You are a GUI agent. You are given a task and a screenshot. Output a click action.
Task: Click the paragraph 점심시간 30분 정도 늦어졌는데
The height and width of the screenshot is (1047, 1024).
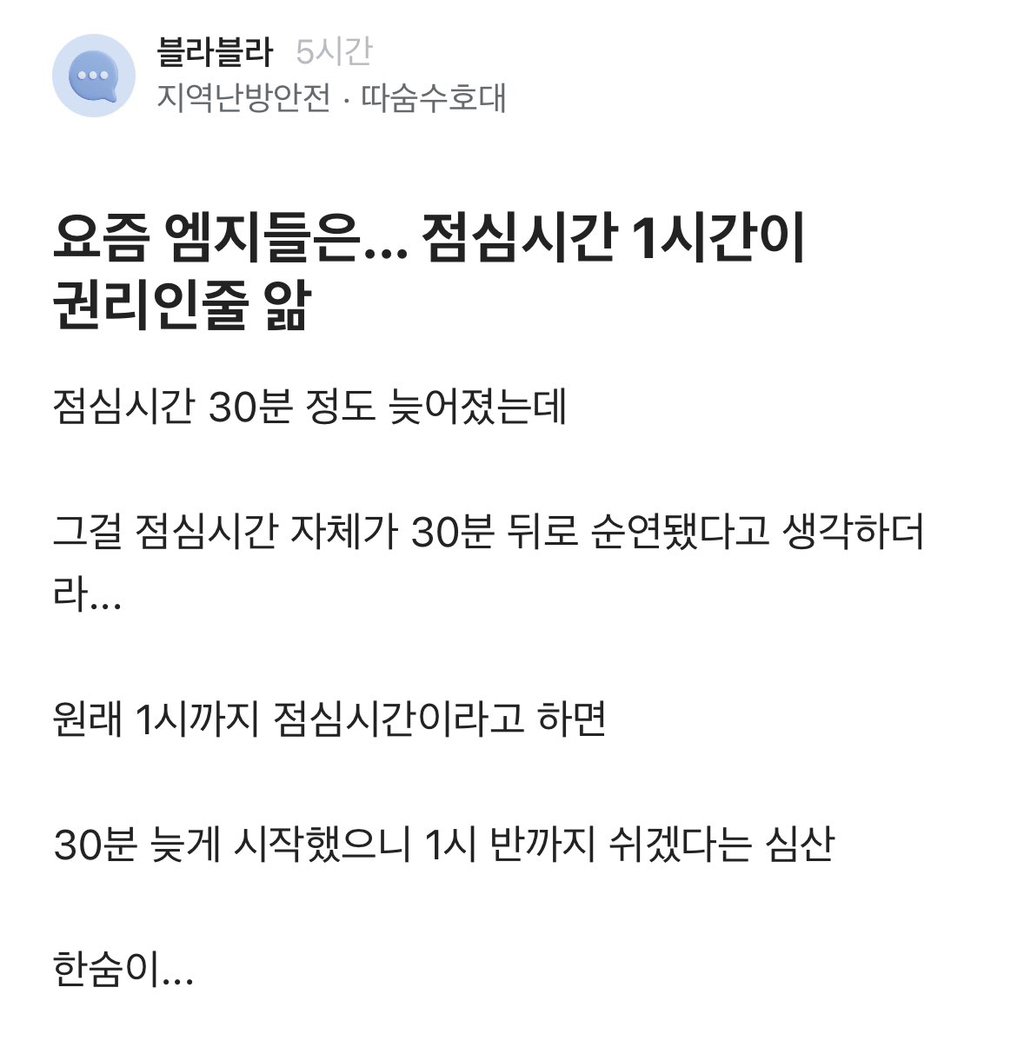pos(308,401)
